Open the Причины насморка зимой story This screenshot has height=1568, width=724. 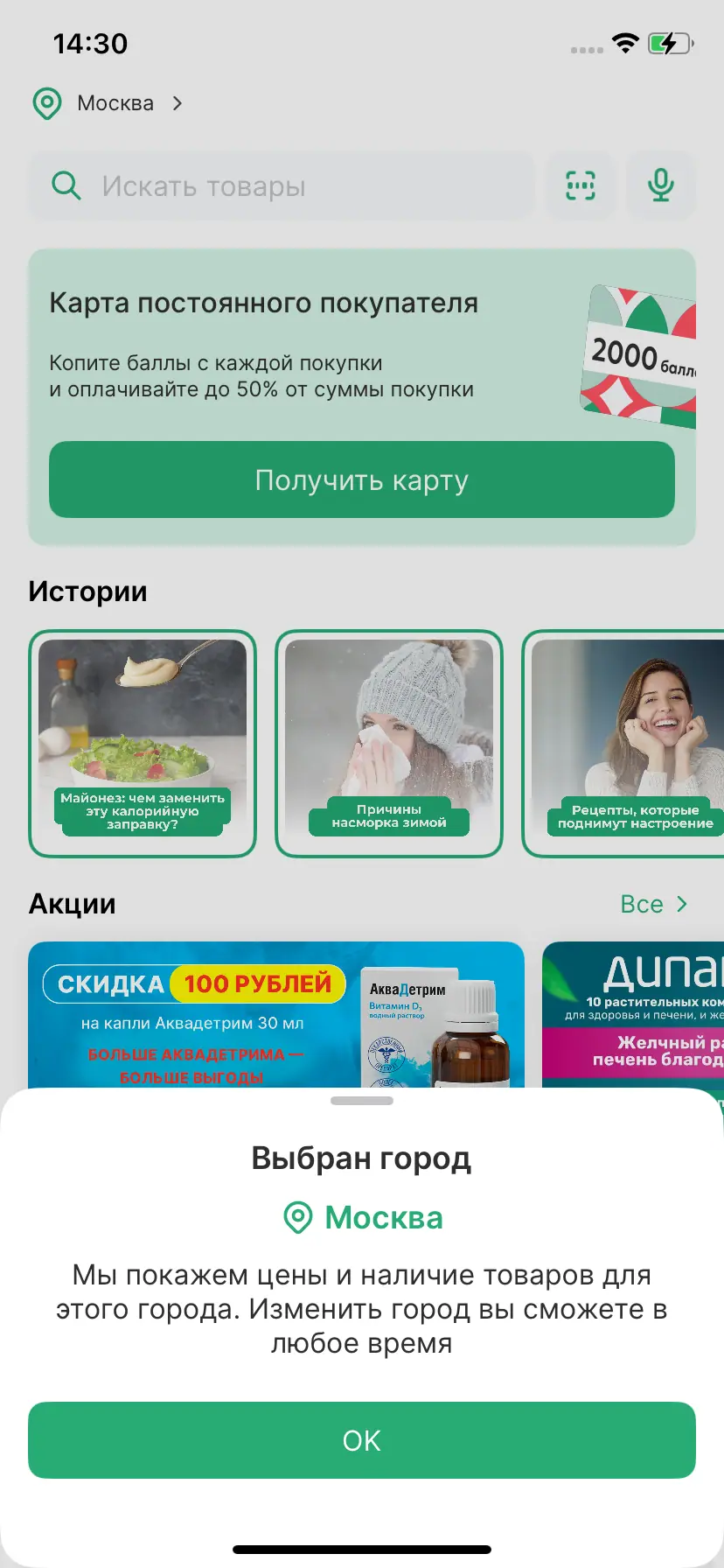click(x=389, y=744)
